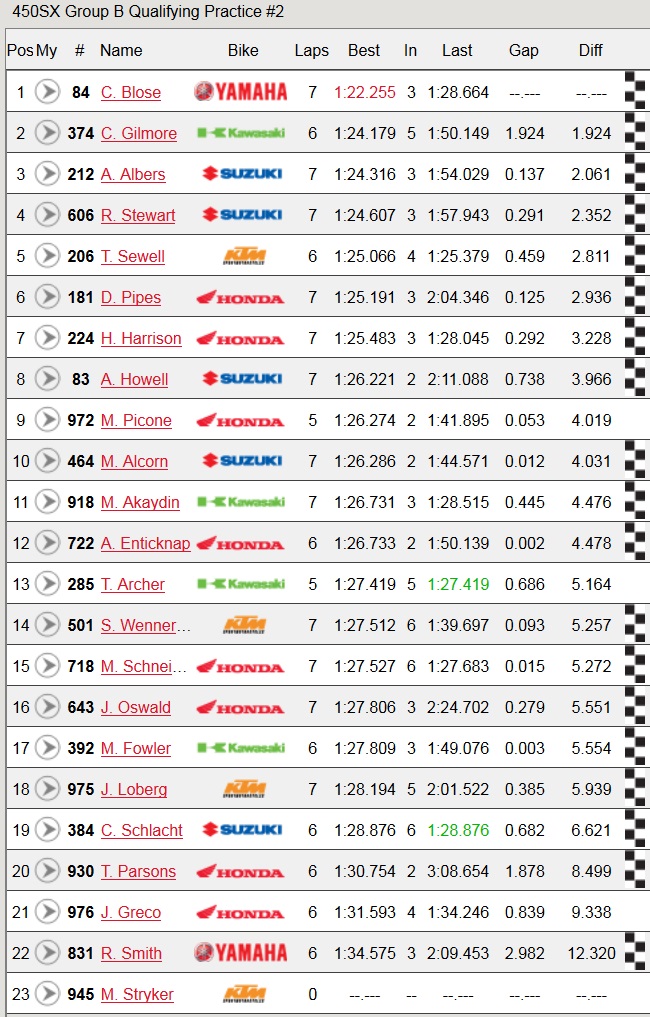Viewport: 650px width, 1017px height.
Task: Open T. Sewell's rider page
Action: coord(133,256)
